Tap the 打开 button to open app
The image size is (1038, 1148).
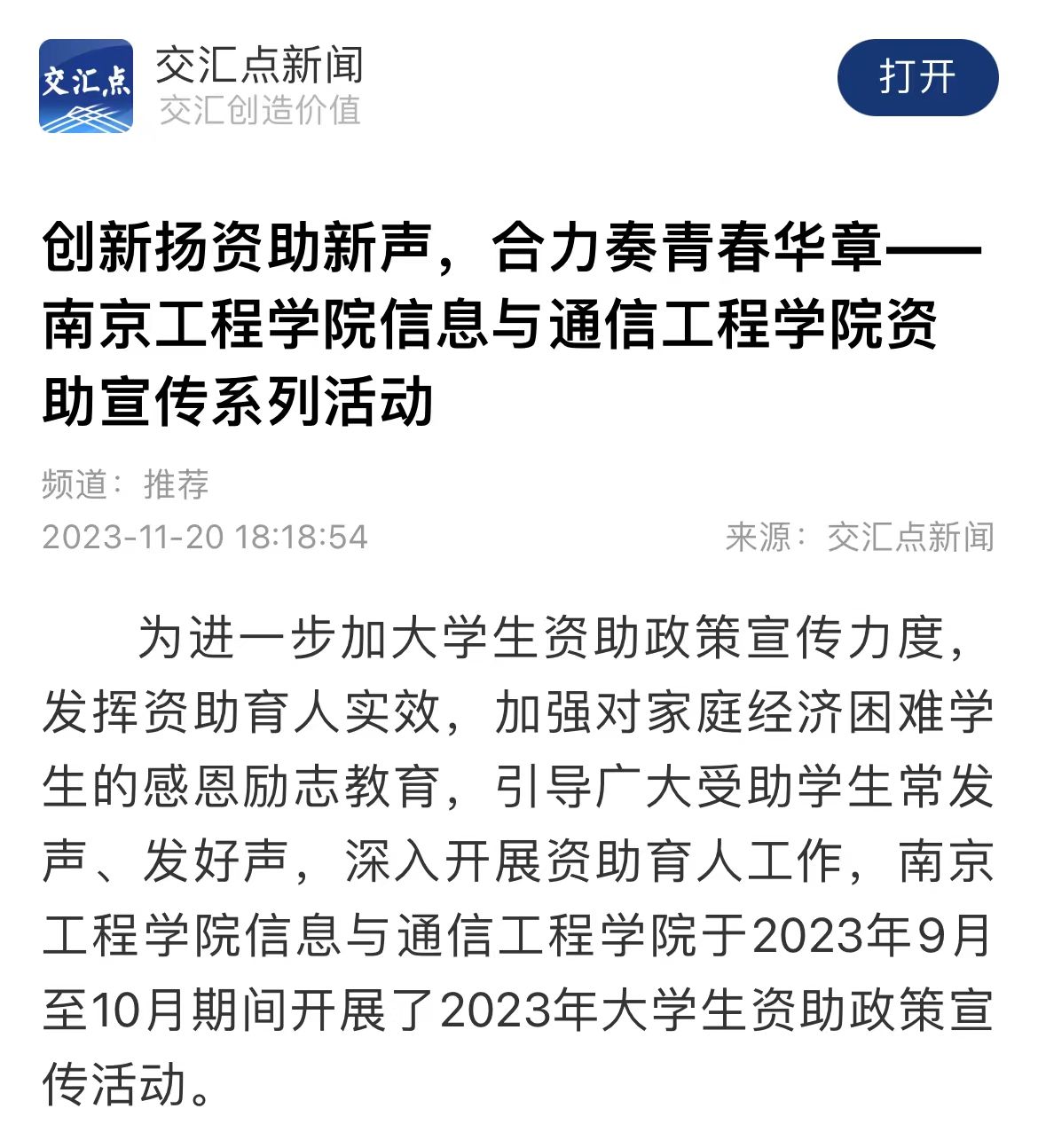(916, 77)
